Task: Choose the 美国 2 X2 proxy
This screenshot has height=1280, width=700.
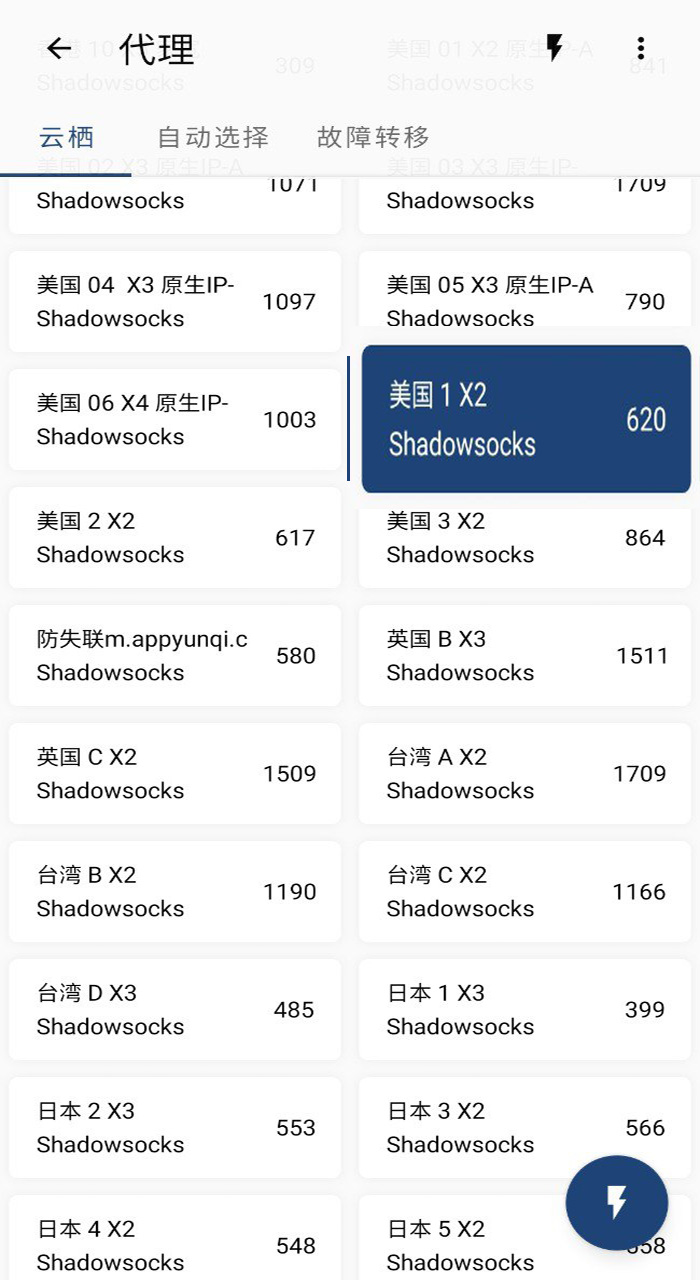Action: click(175, 537)
